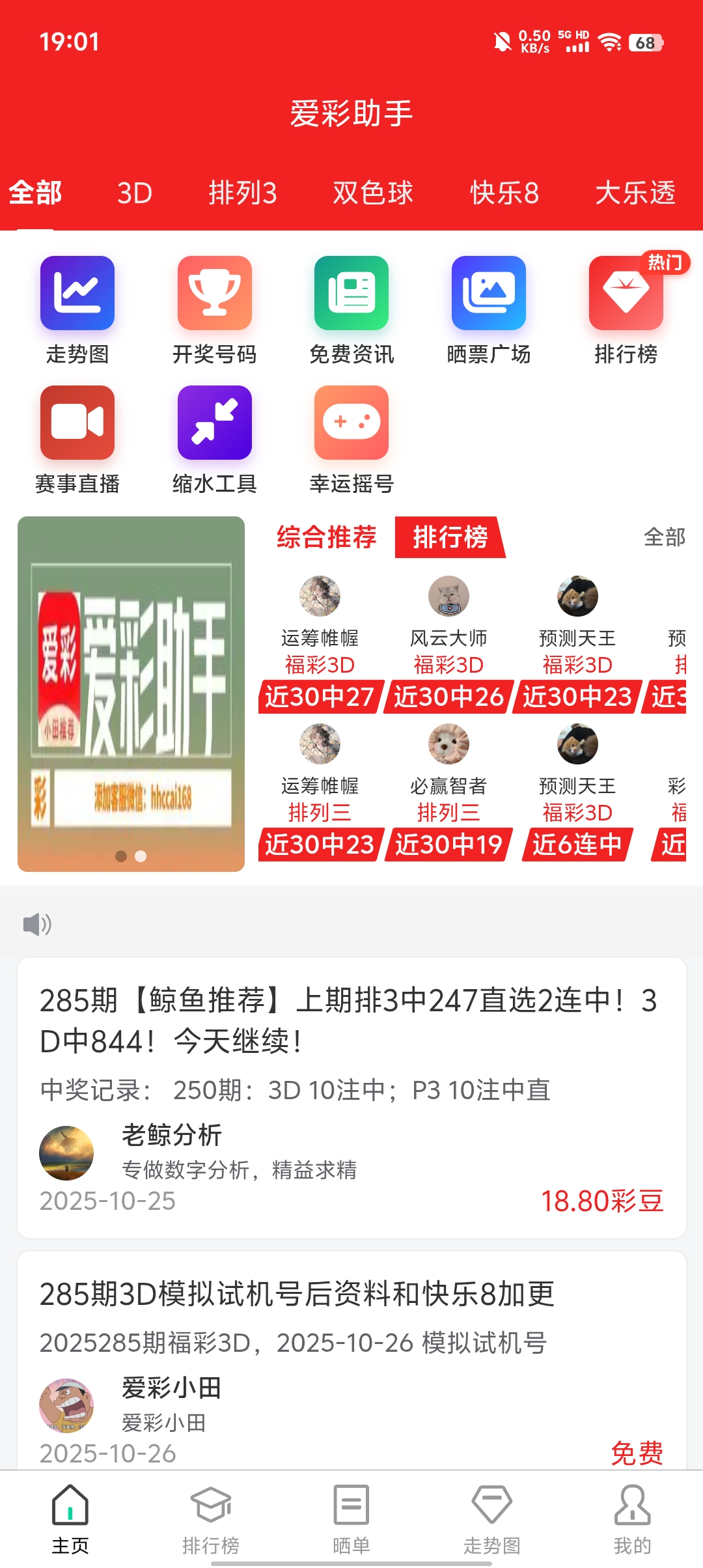Switch to the 综合推荐 section tab

point(327,537)
